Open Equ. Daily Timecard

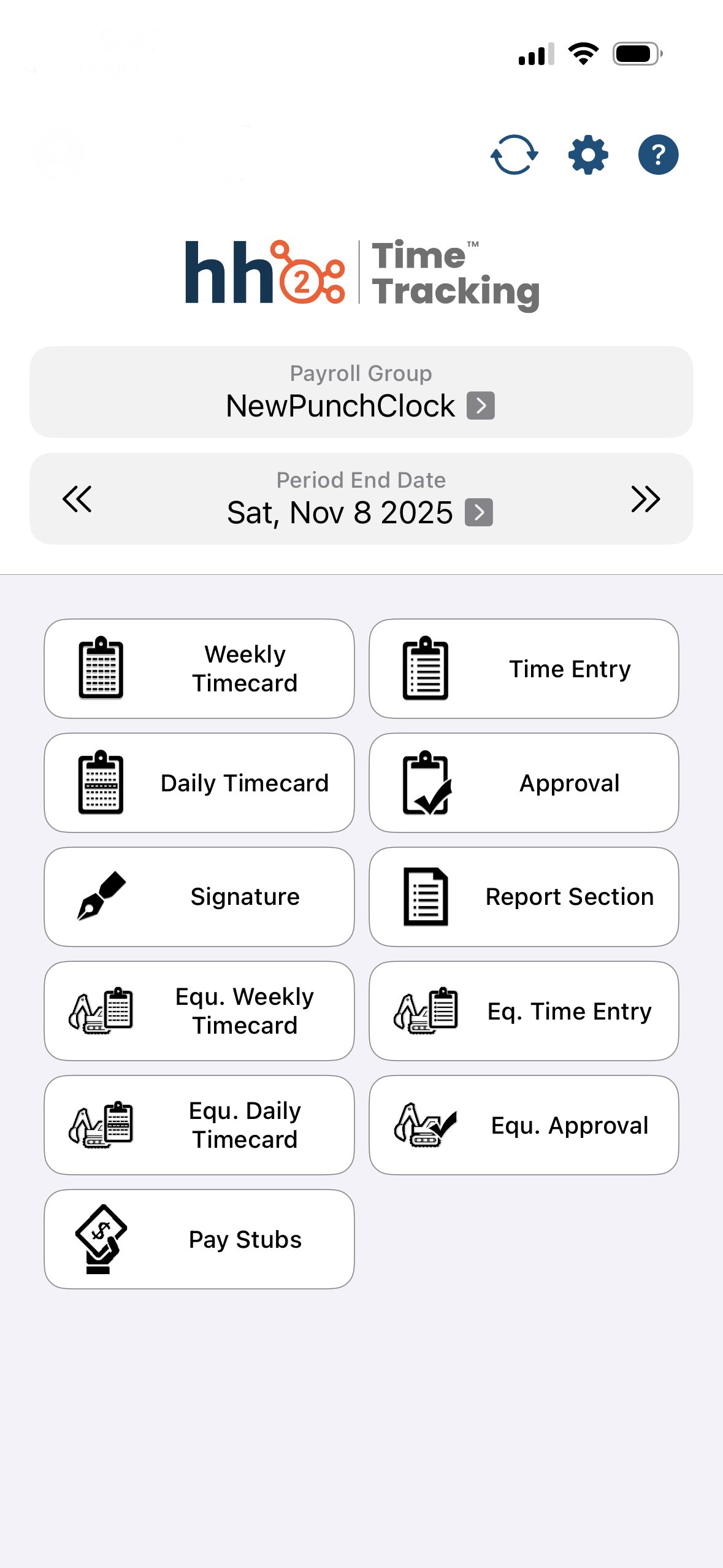pos(199,1125)
